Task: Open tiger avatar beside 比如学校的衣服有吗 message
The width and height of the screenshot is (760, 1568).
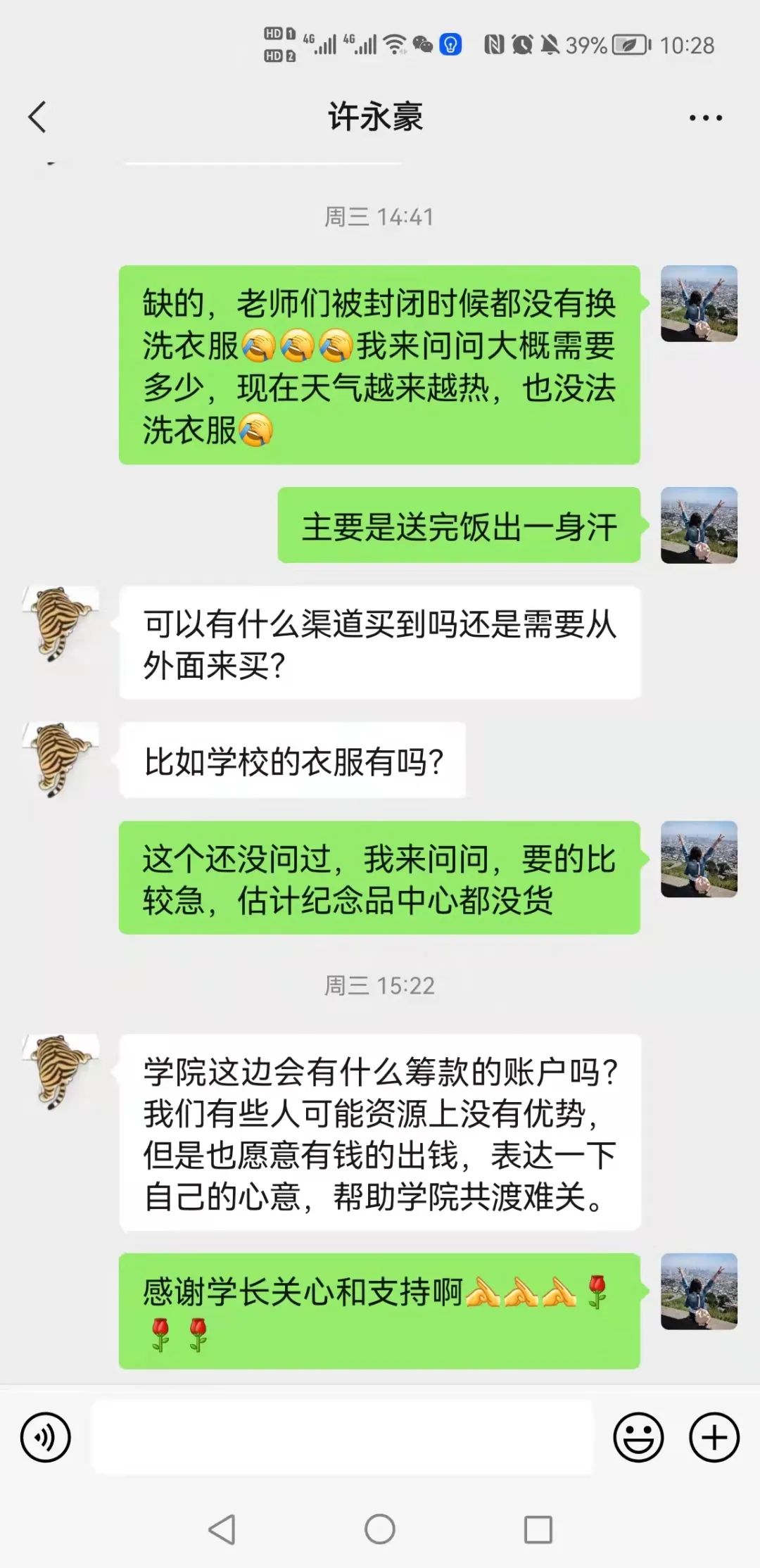Action: point(61,760)
